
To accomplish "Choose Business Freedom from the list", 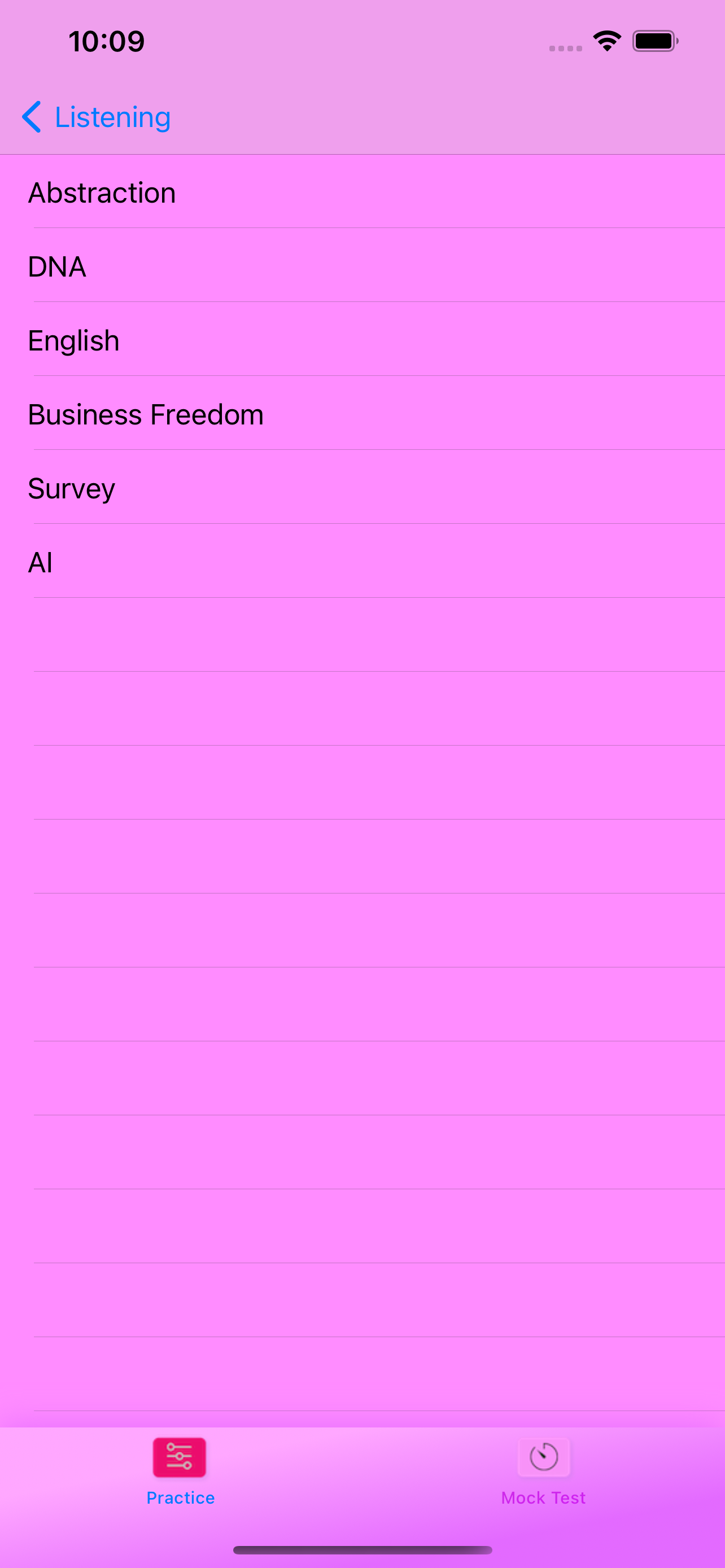I will (363, 413).
